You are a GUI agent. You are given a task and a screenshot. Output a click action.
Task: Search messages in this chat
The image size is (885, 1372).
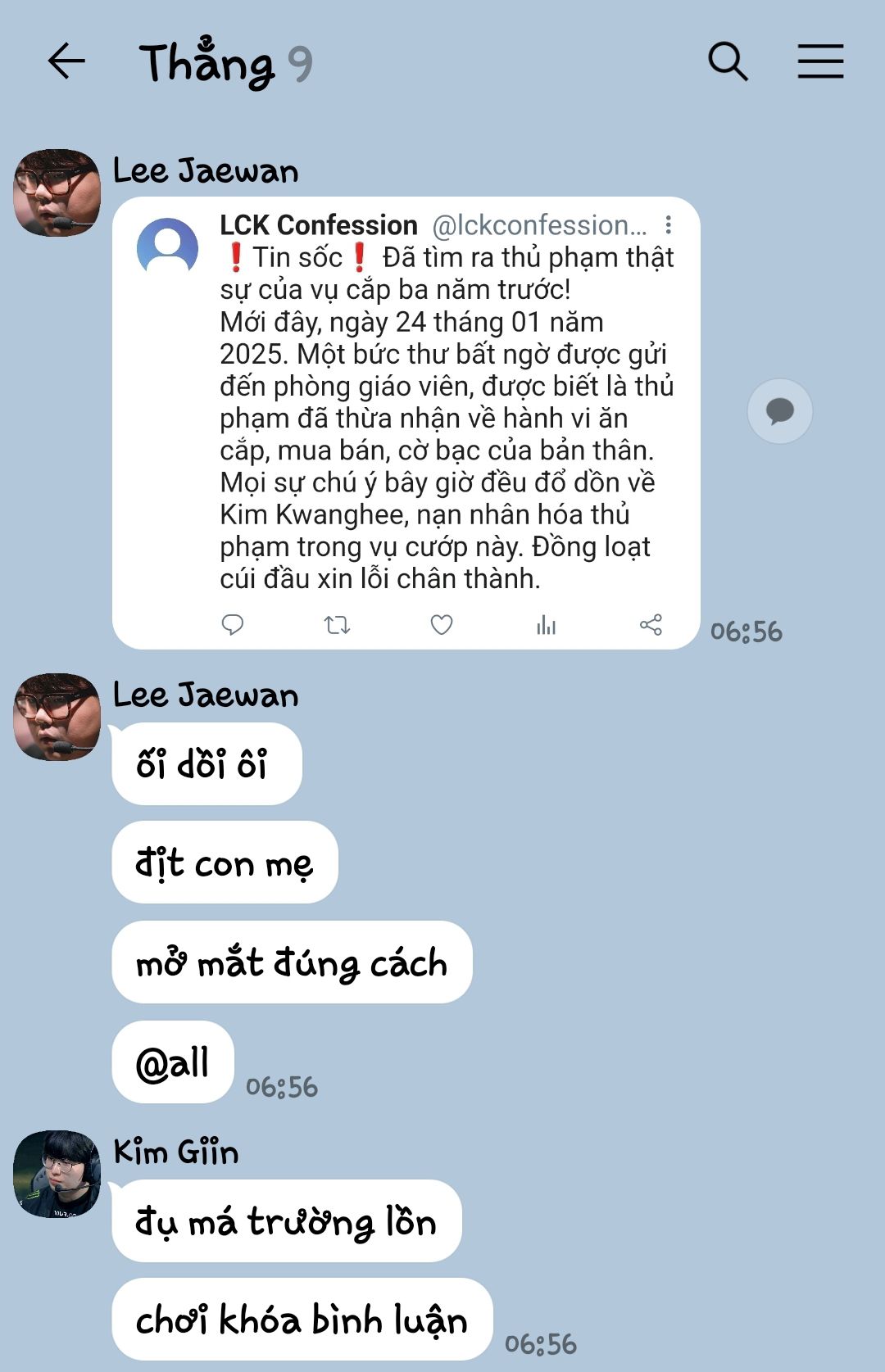[728, 61]
